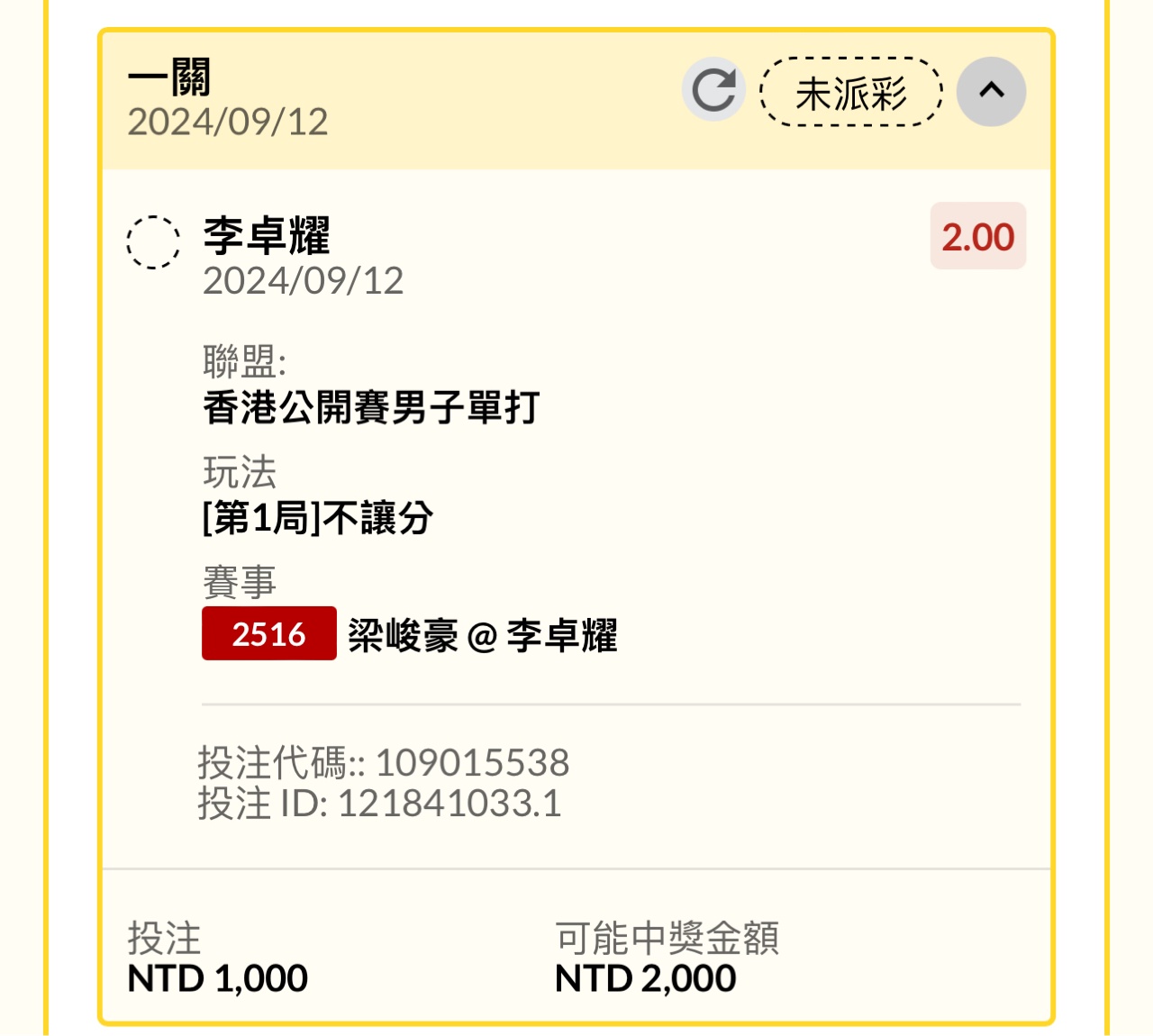Screen dimensions: 1153x1036
Task: Collapse the 一關 bet slip card
Action: point(991,91)
